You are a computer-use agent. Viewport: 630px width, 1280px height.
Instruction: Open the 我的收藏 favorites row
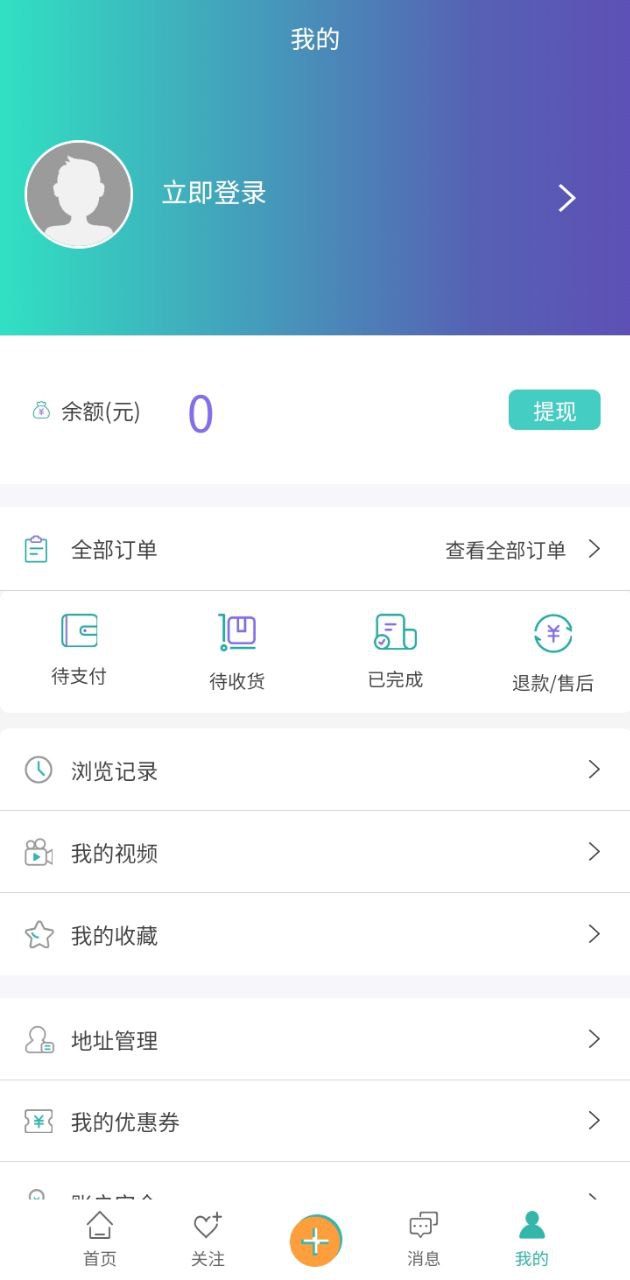pos(315,935)
